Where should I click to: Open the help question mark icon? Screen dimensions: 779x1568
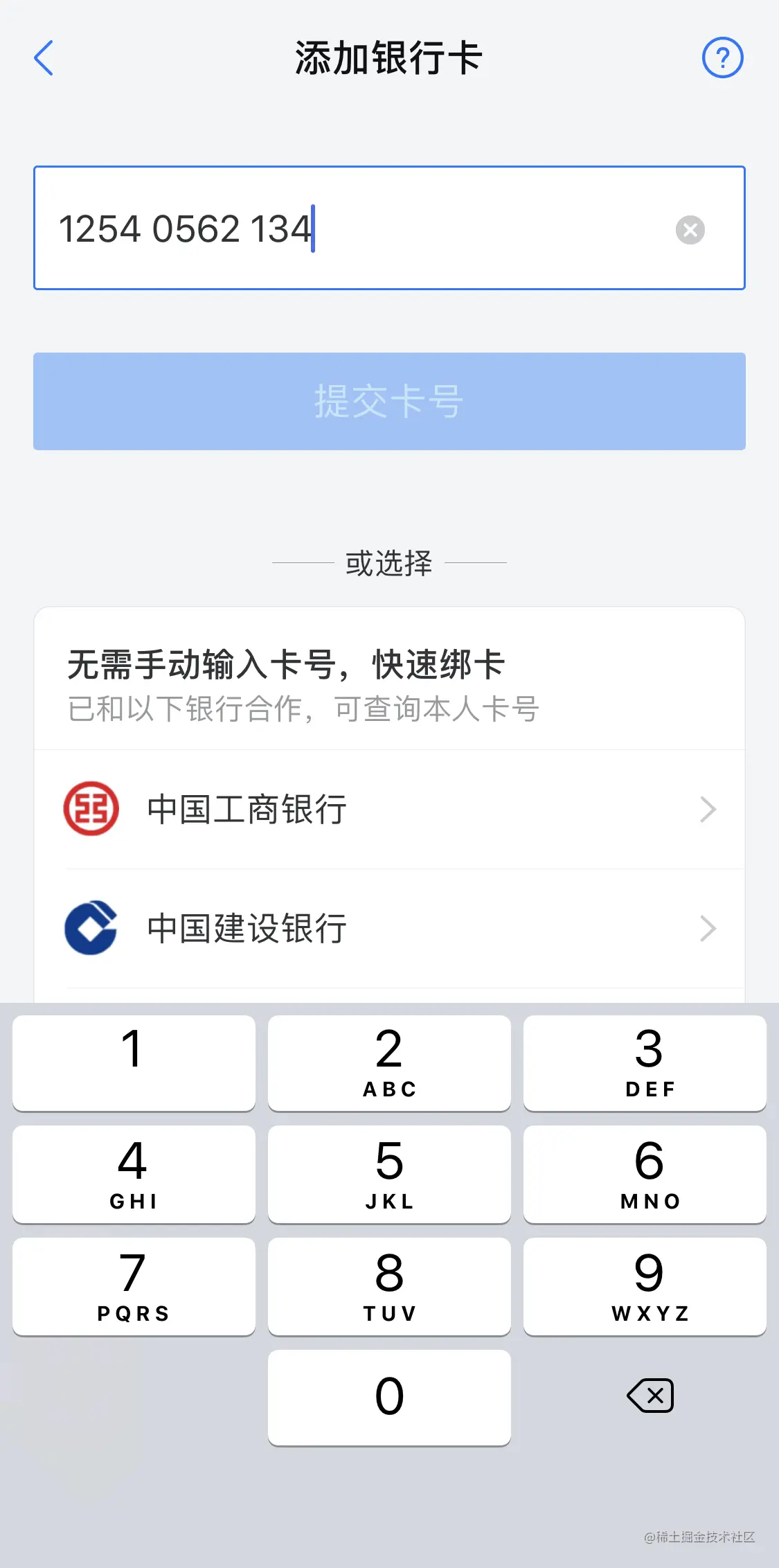tap(722, 57)
